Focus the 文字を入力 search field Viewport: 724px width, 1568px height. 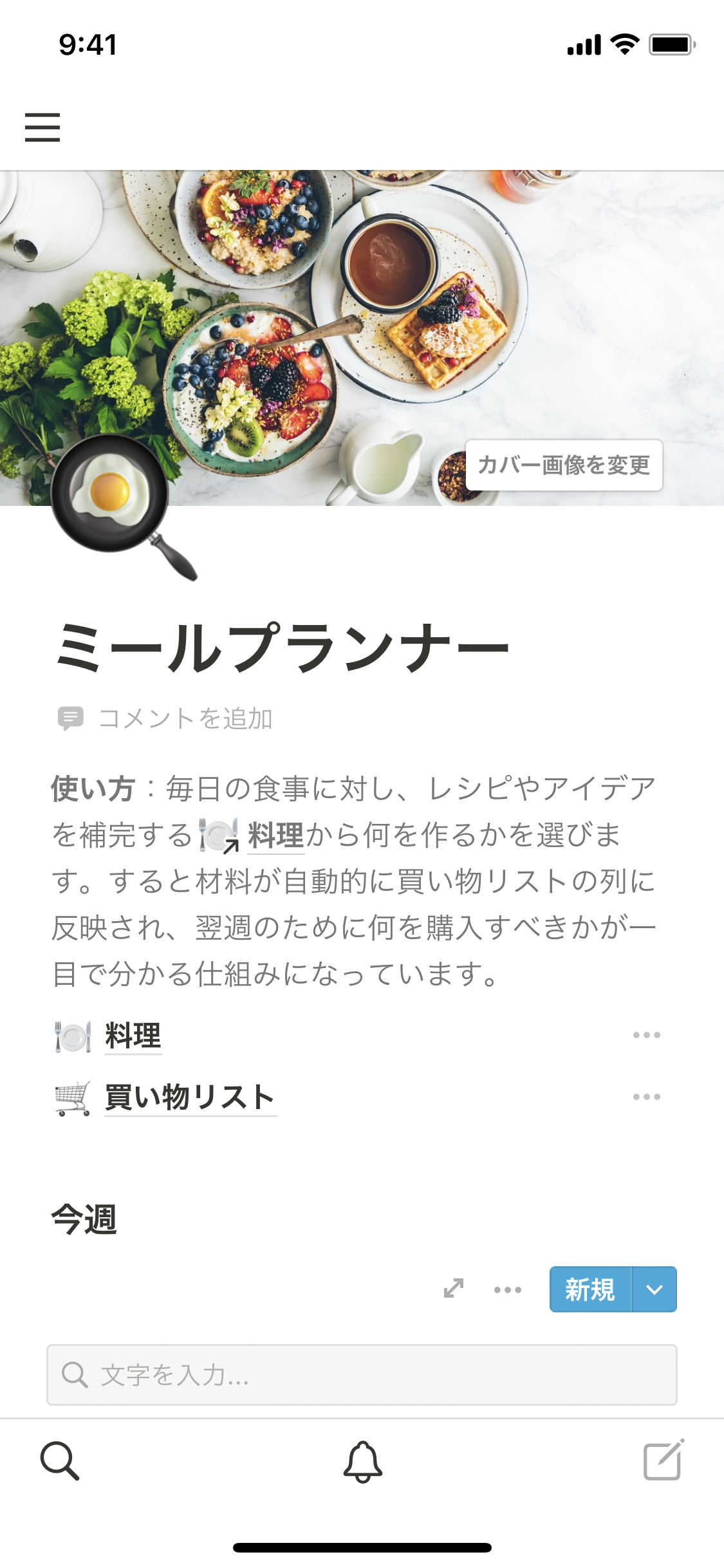pyautogui.click(x=362, y=1375)
